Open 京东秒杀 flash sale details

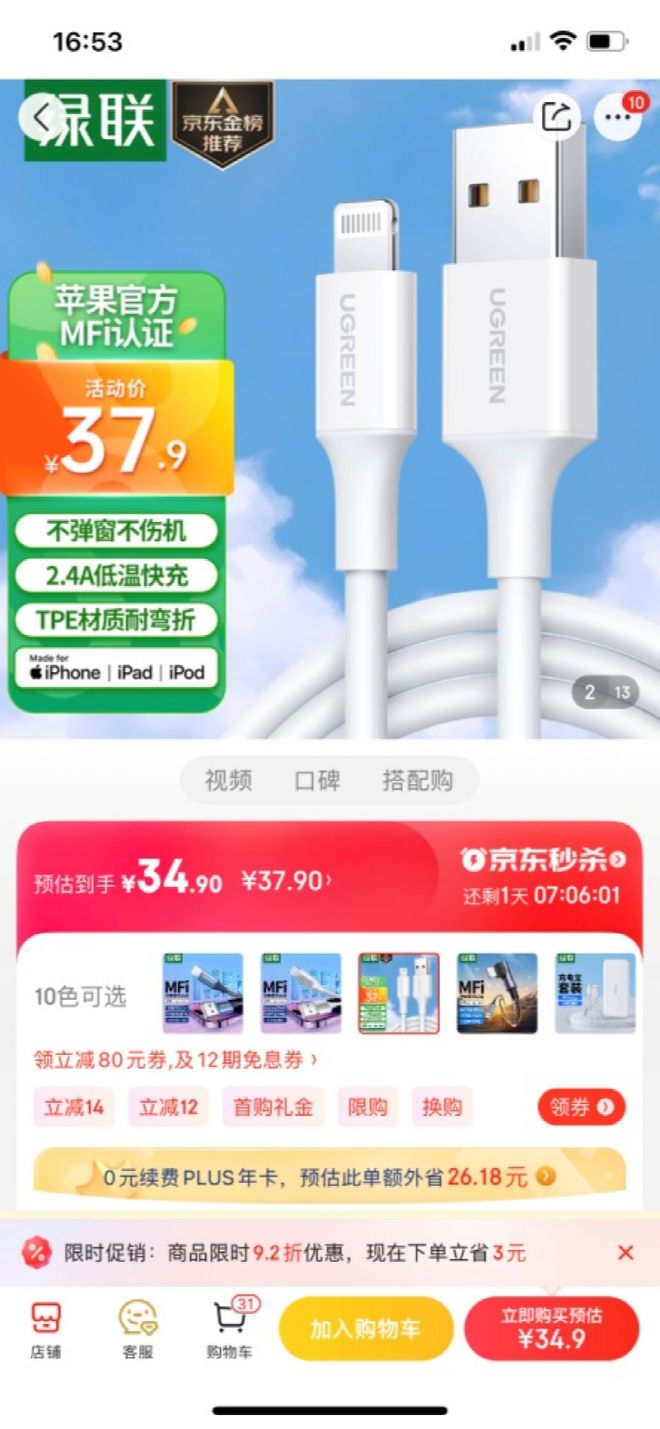(x=543, y=859)
